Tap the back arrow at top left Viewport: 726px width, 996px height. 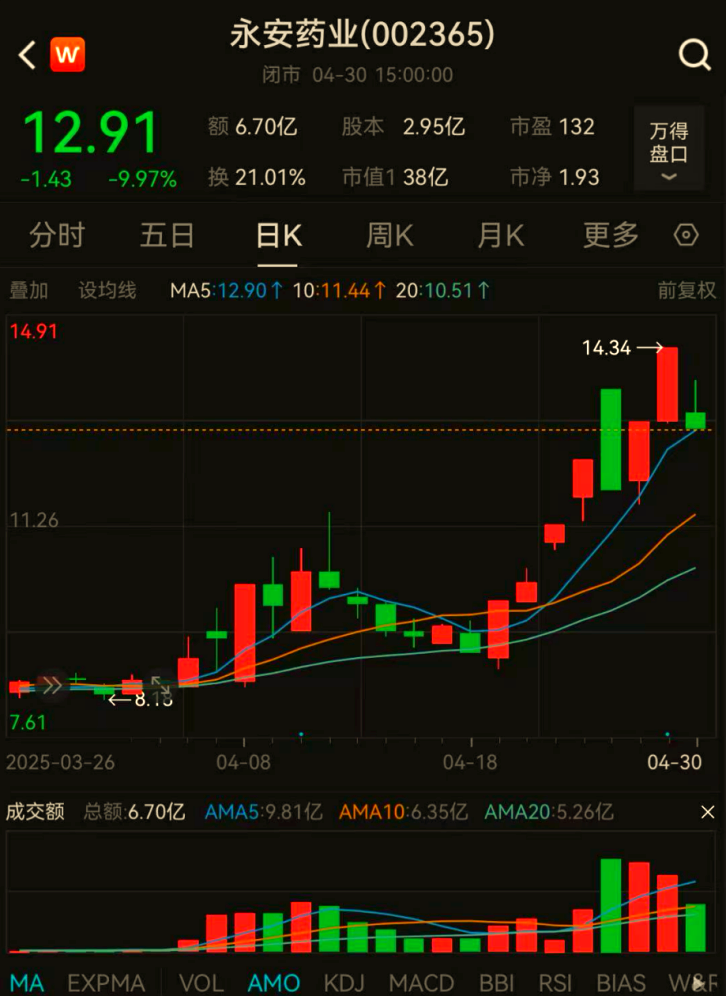point(24,55)
